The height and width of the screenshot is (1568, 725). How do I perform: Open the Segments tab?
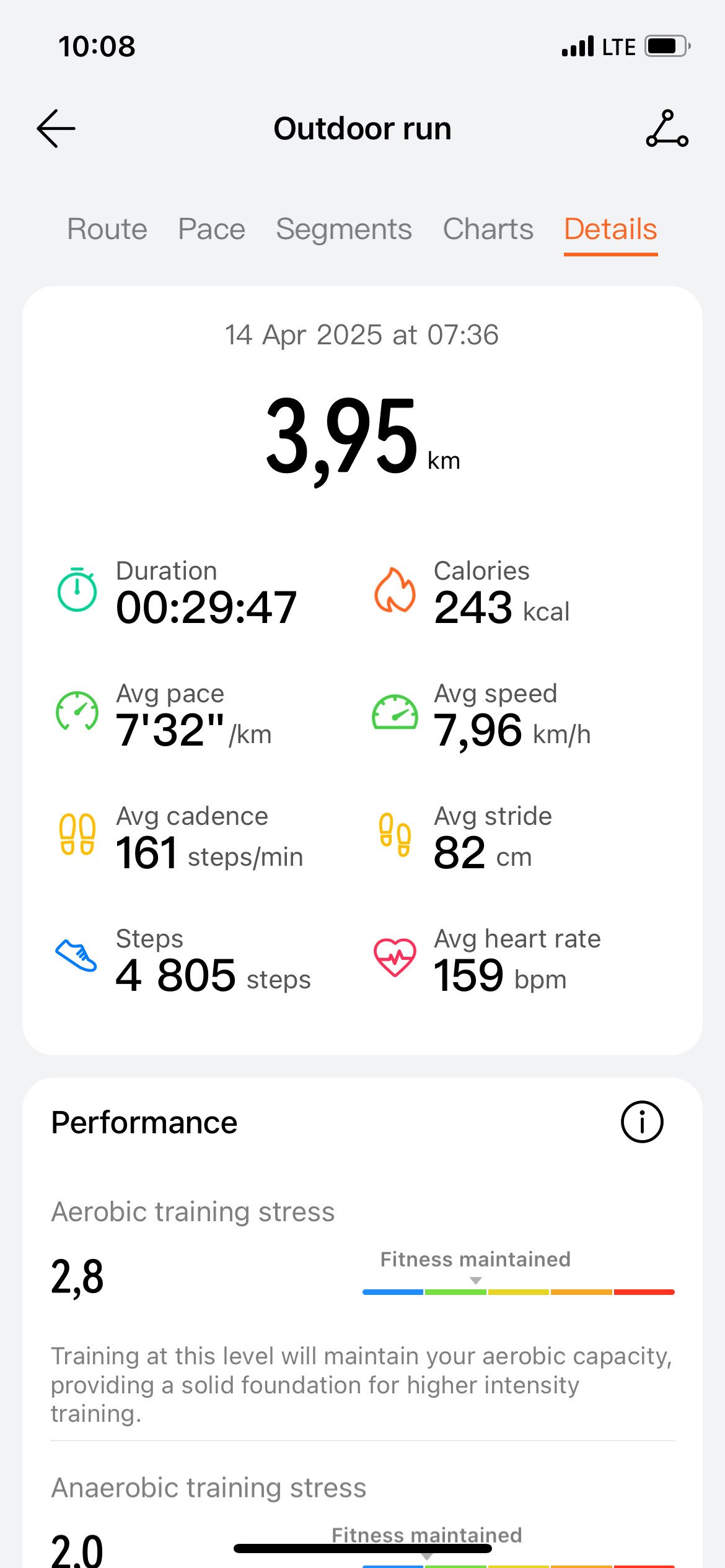click(344, 229)
